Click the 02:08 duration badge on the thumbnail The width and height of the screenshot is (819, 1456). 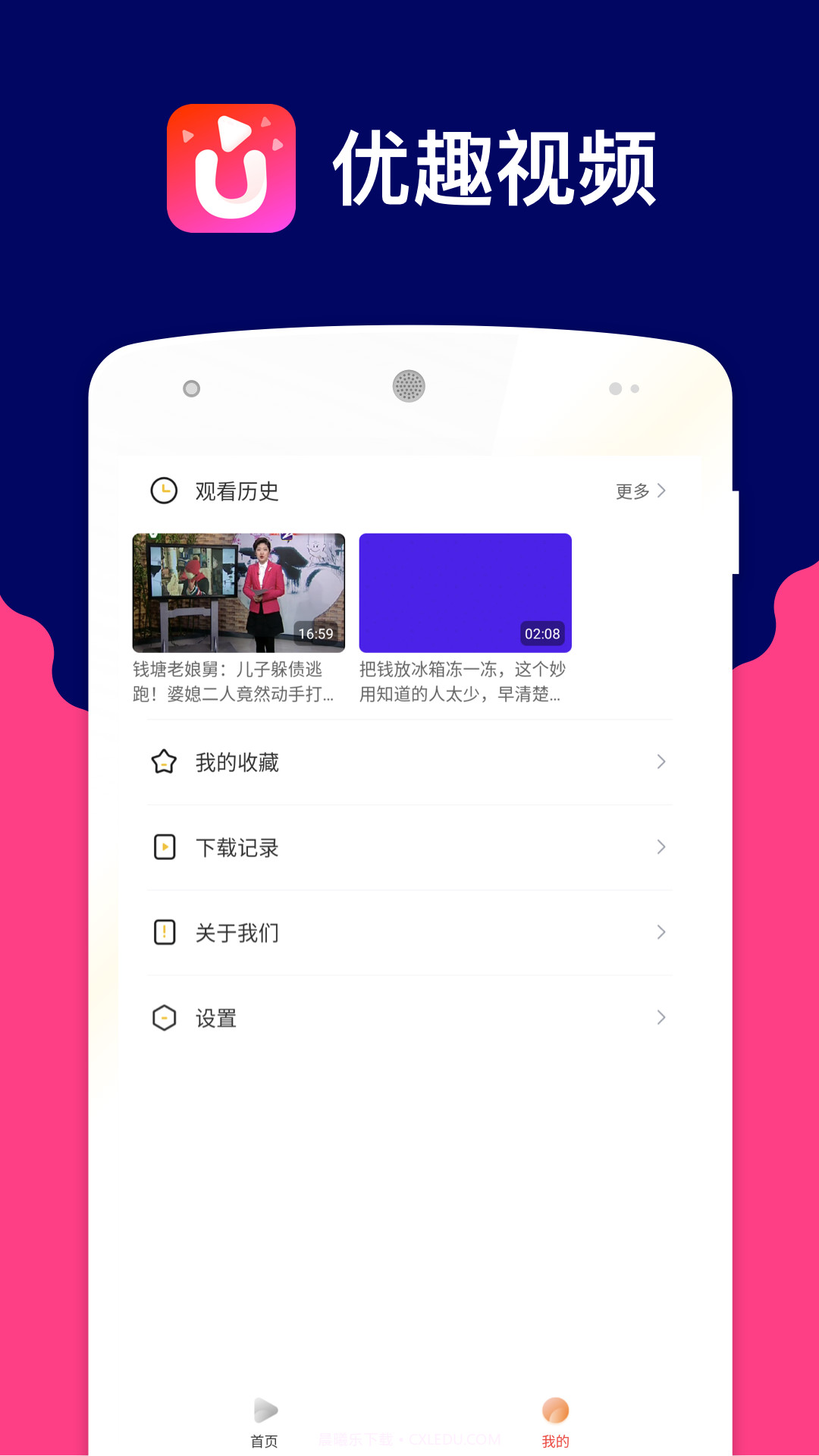pos(540,632)
